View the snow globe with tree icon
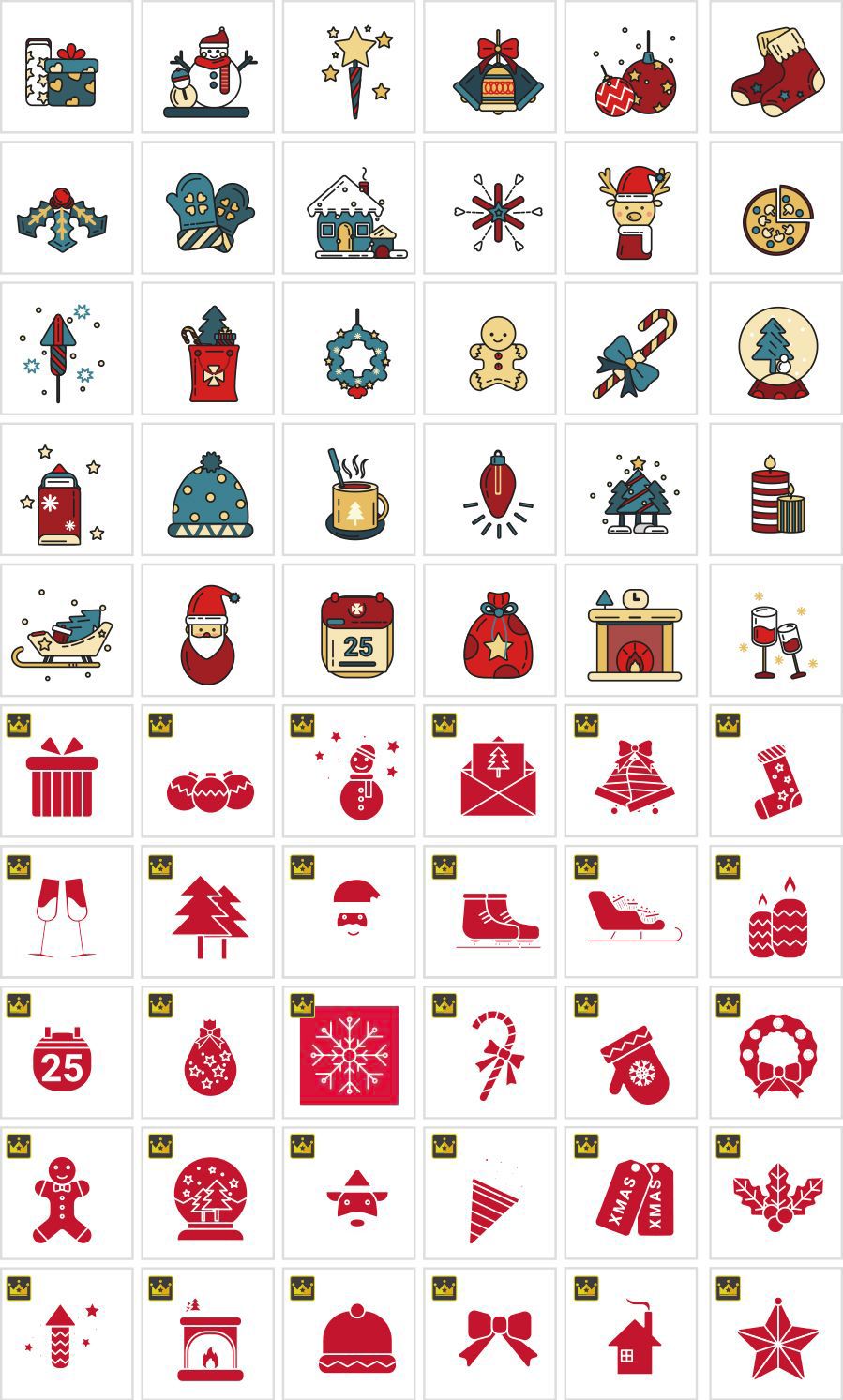 point(777,349)
